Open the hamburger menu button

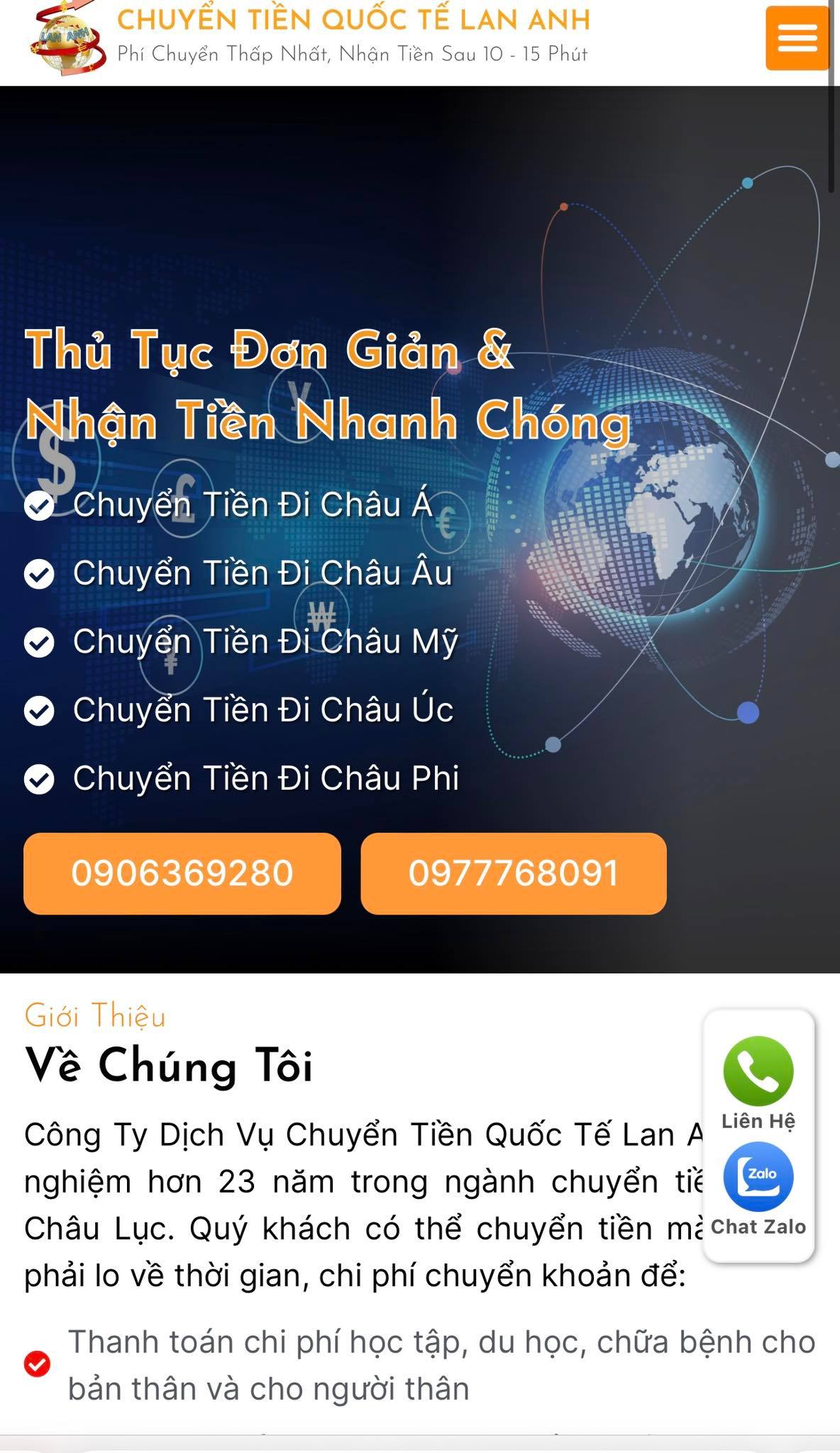[797, 38]
